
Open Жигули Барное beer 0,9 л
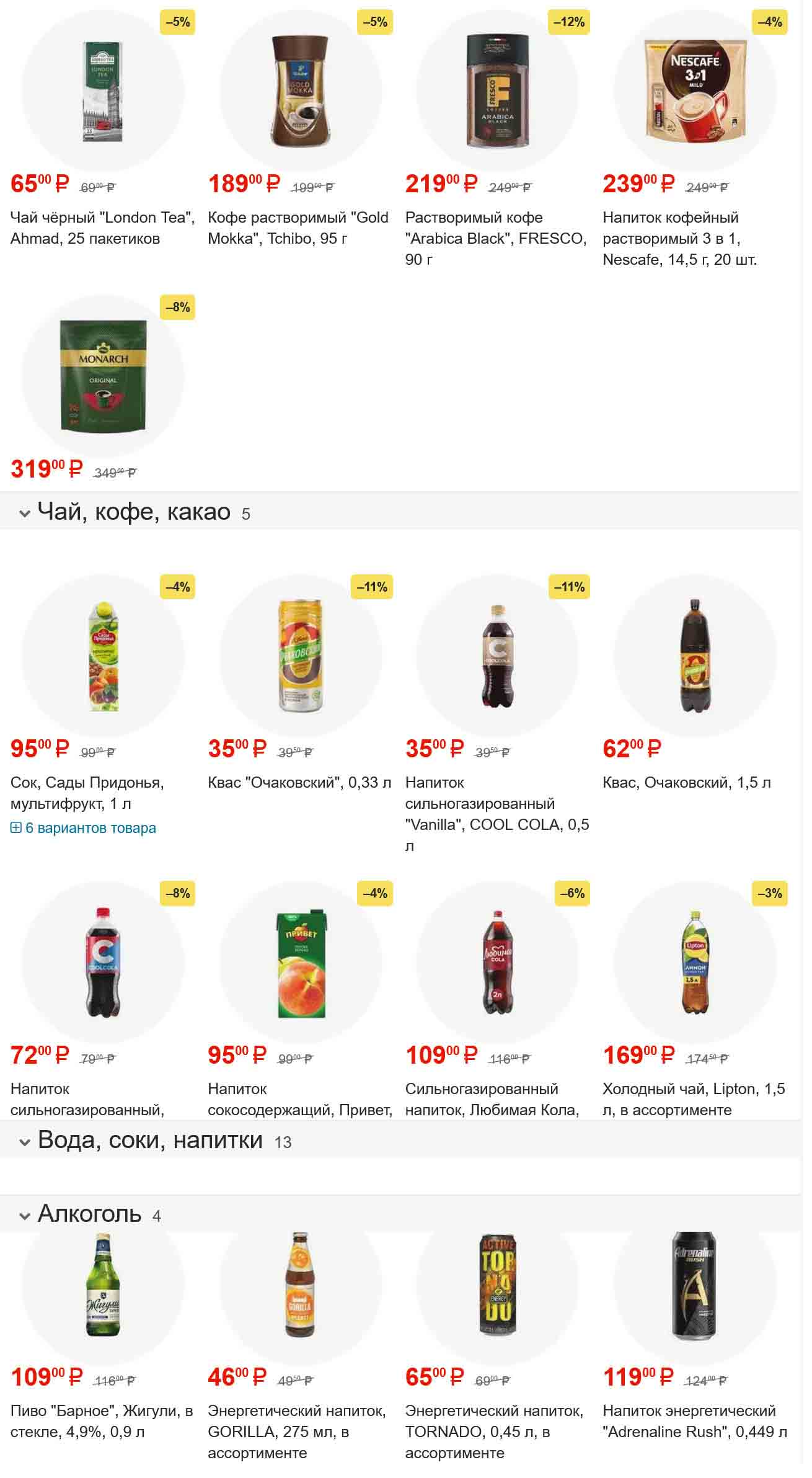point(102,1422)
